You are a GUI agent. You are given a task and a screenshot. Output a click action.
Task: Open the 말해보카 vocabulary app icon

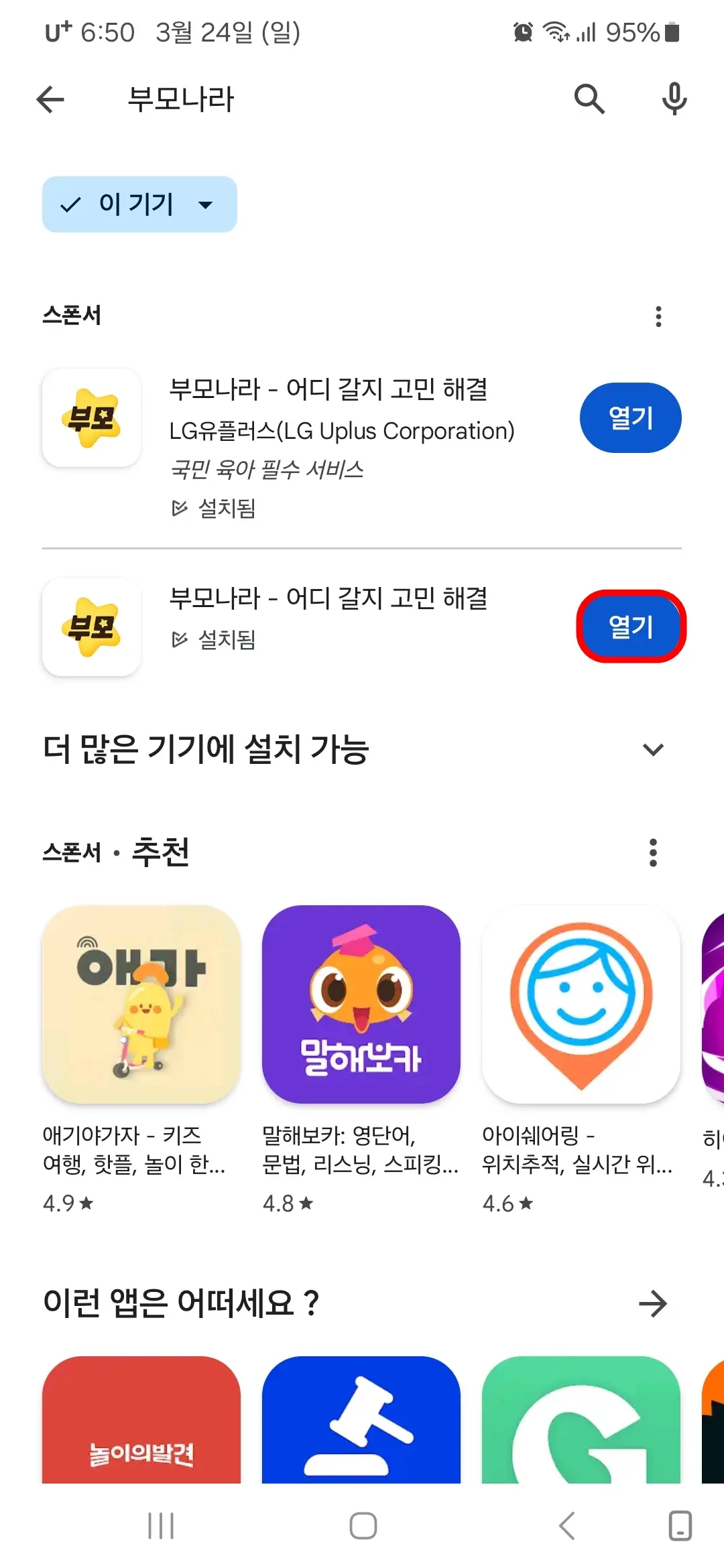[361, 1006]
